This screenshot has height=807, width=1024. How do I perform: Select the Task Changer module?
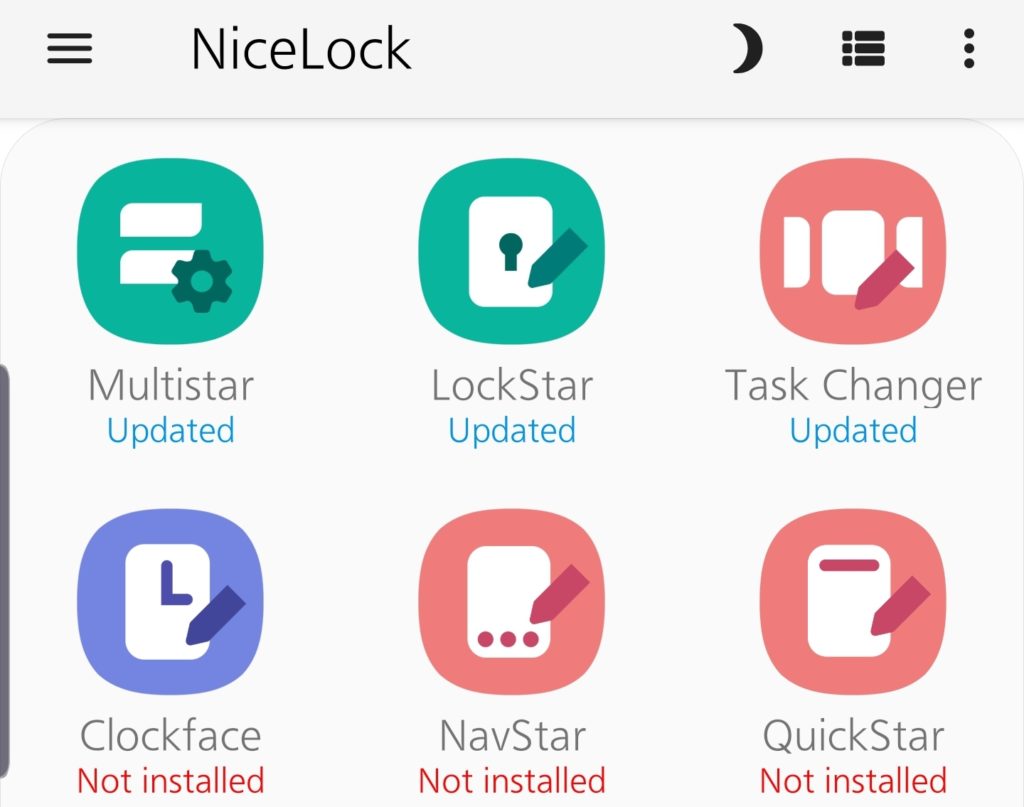(x=853, y=252)
